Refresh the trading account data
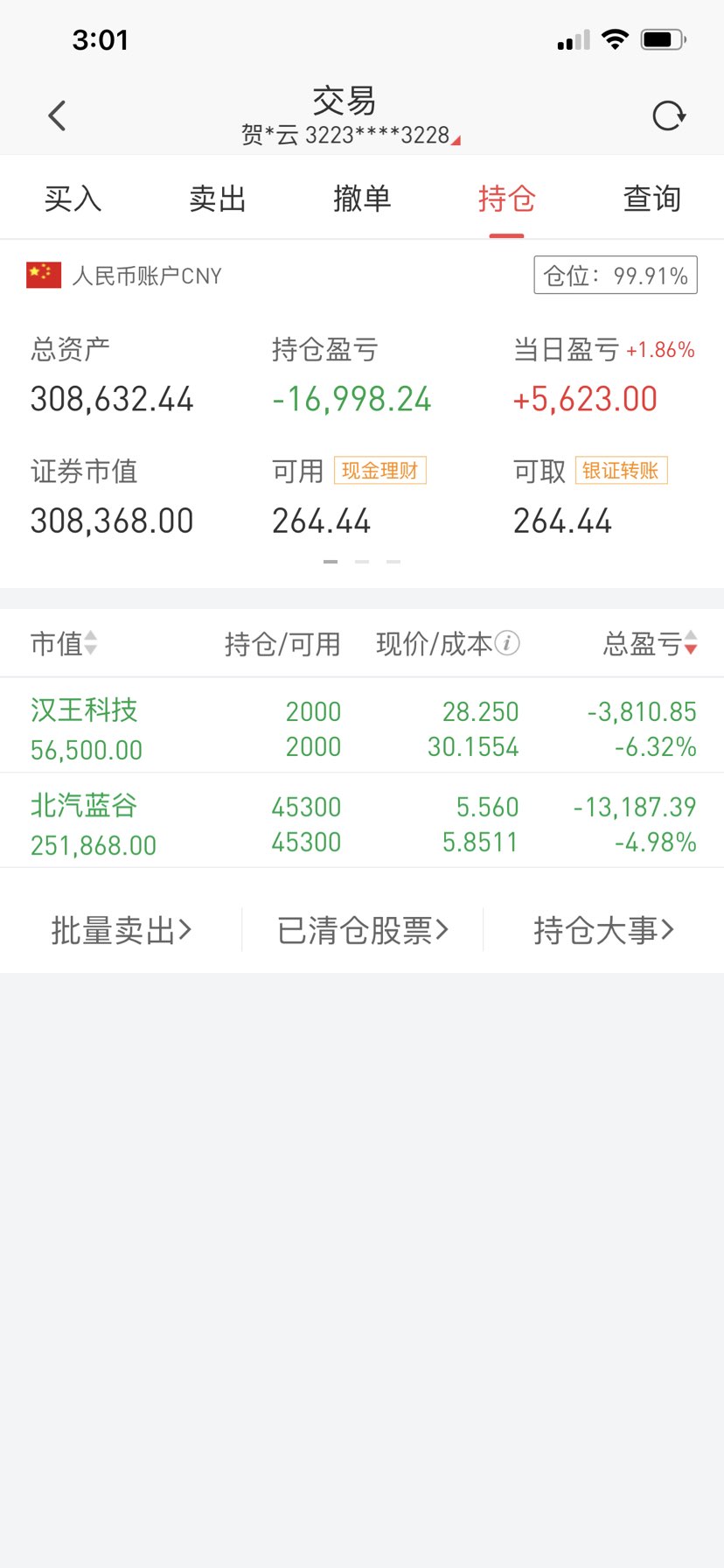Viewport: 724px width, 1568px height. click(x=669, y=115)
